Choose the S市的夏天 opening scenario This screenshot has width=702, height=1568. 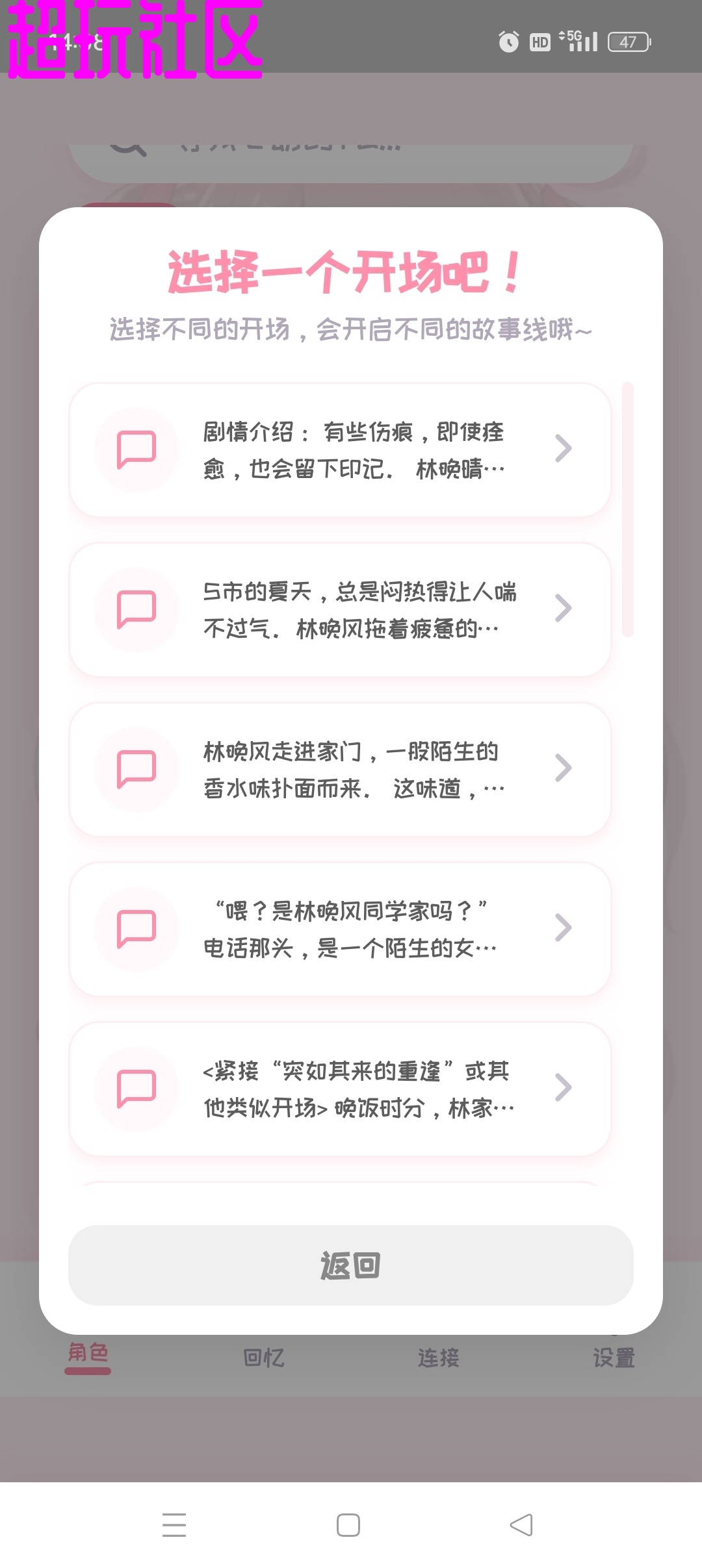(x=340, y=609)
